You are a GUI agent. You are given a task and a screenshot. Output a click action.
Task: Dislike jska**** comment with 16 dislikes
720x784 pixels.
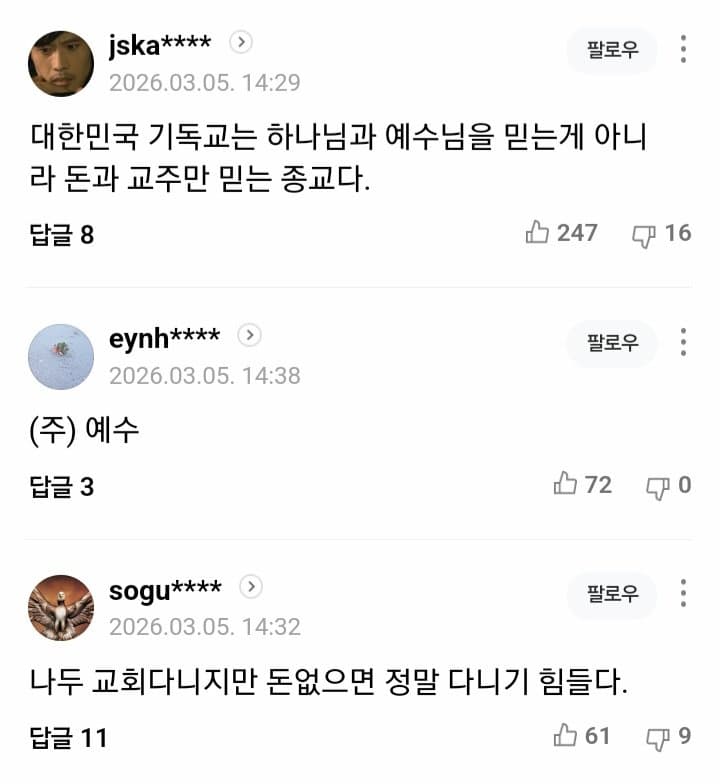644,235
